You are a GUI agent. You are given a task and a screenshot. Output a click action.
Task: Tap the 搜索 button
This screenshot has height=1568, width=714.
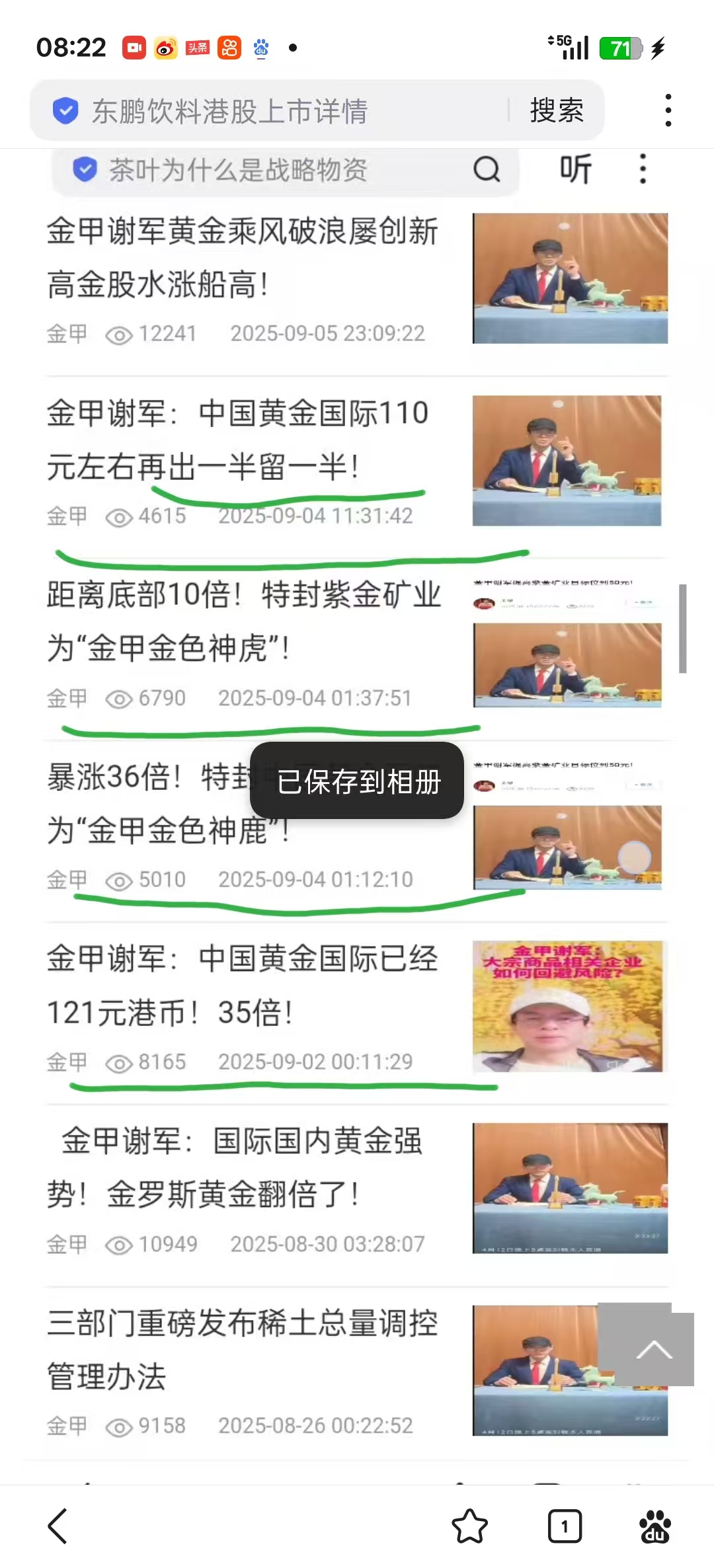click(x=557, y=110)
